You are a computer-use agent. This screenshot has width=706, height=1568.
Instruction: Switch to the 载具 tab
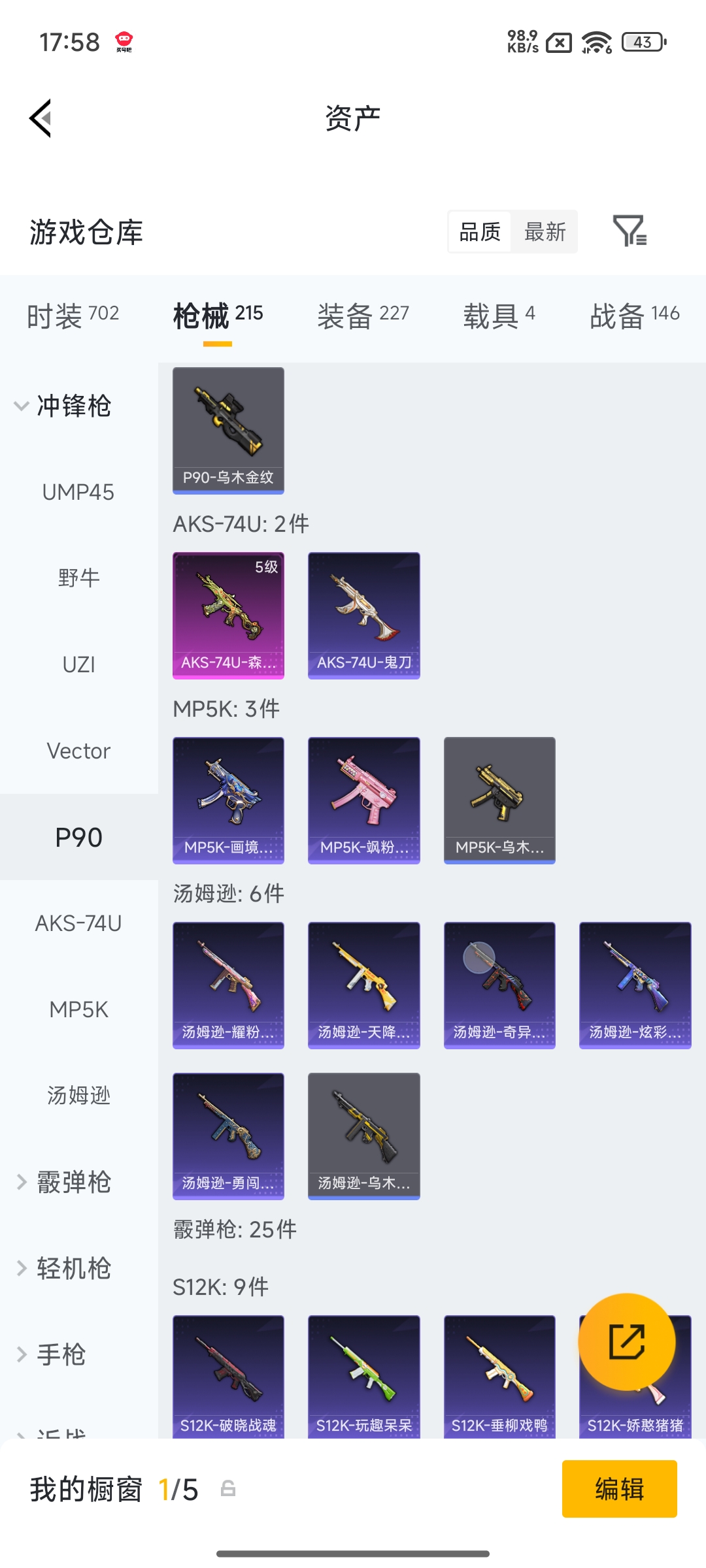click(499, 316)
